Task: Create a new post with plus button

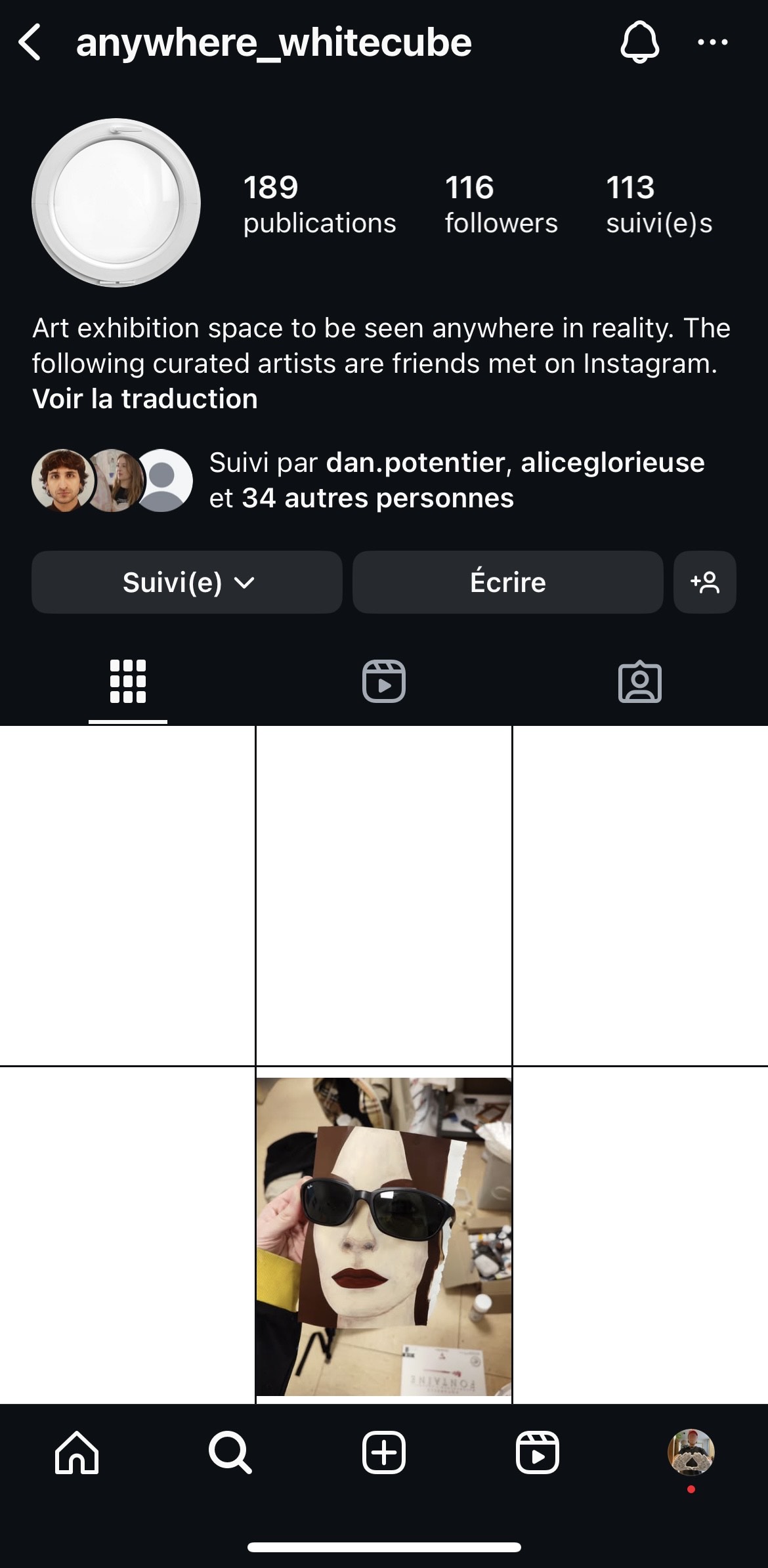Action: 384,1452
